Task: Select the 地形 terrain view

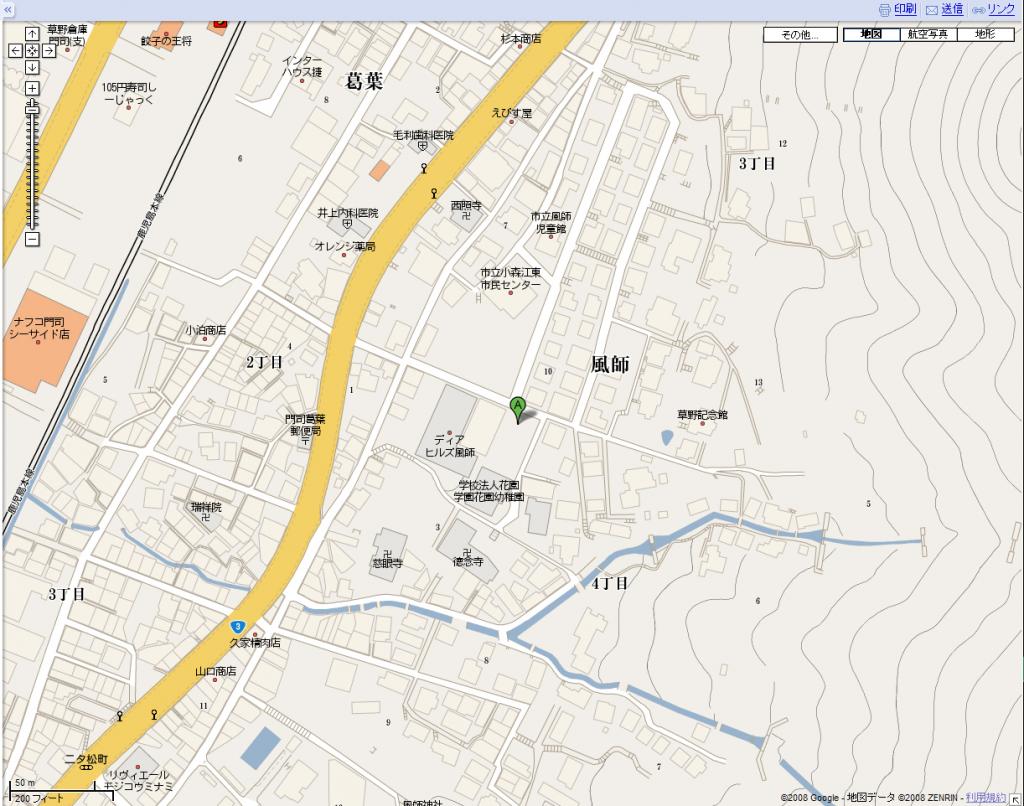Action: (985, 34)
